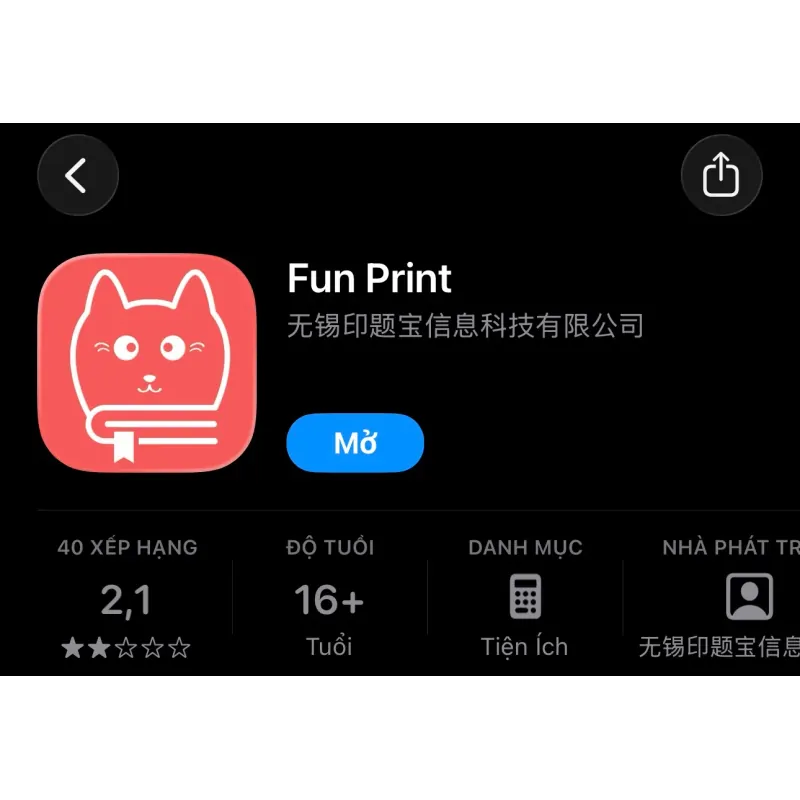Go back to the previous page
Screen dimensions: 800x800
click(x=78, y=176)
